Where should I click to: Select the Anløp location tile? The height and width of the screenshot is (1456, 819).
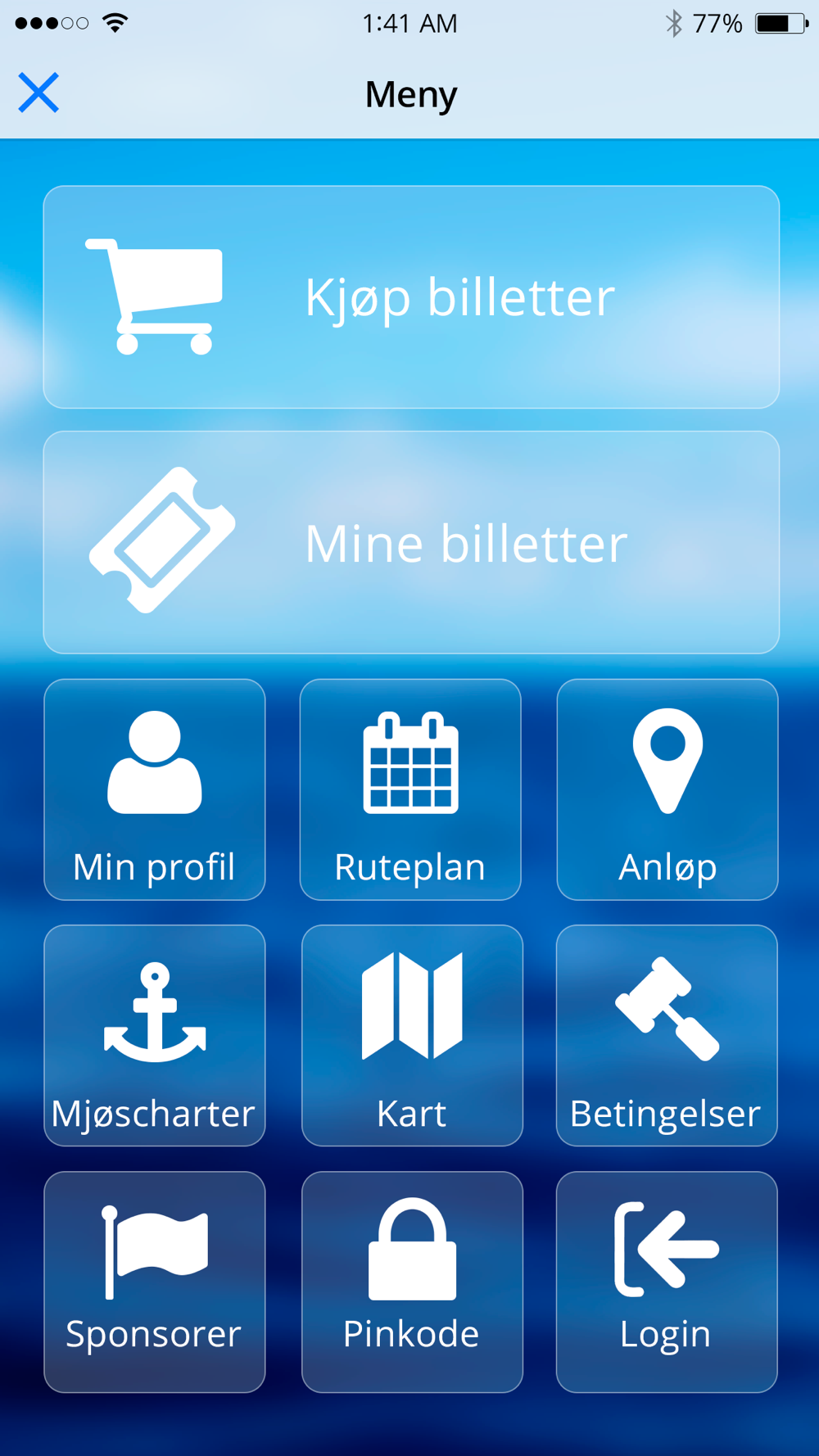click(667, 789)
